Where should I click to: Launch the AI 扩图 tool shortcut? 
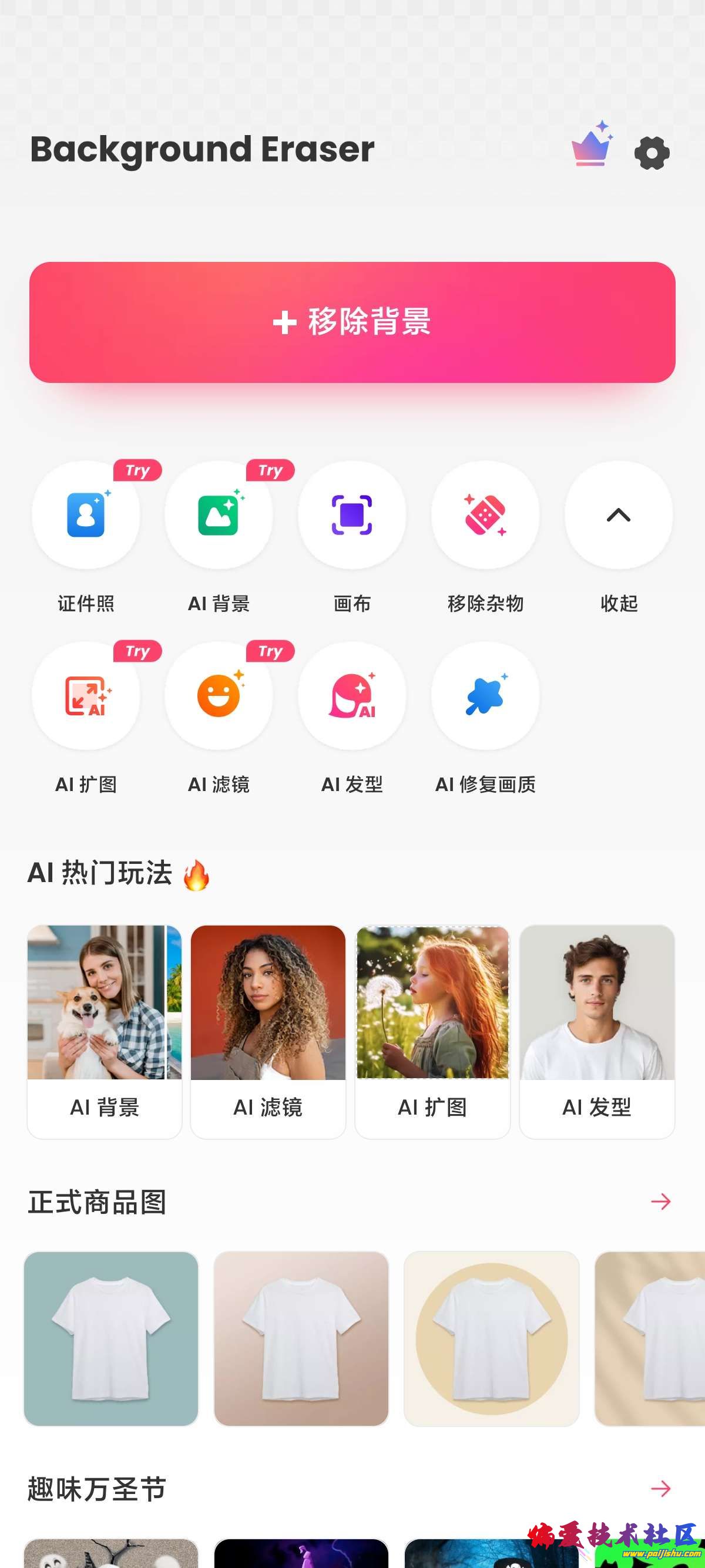pyautogui.click(x=86, y=696)
